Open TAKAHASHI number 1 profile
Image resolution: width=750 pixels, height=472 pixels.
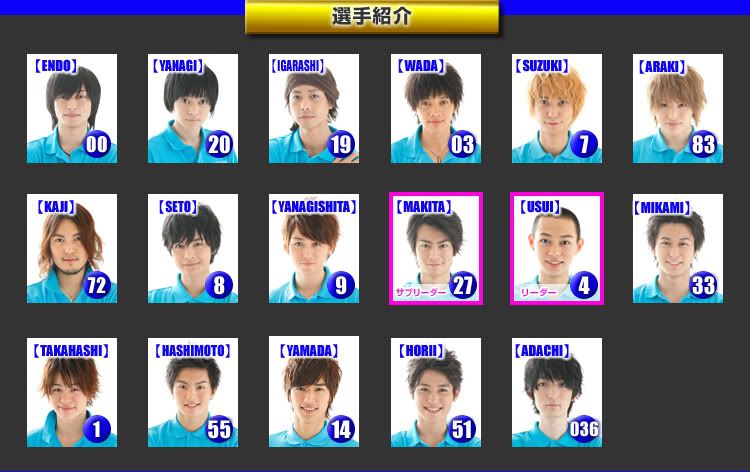[x=72, y=393]
